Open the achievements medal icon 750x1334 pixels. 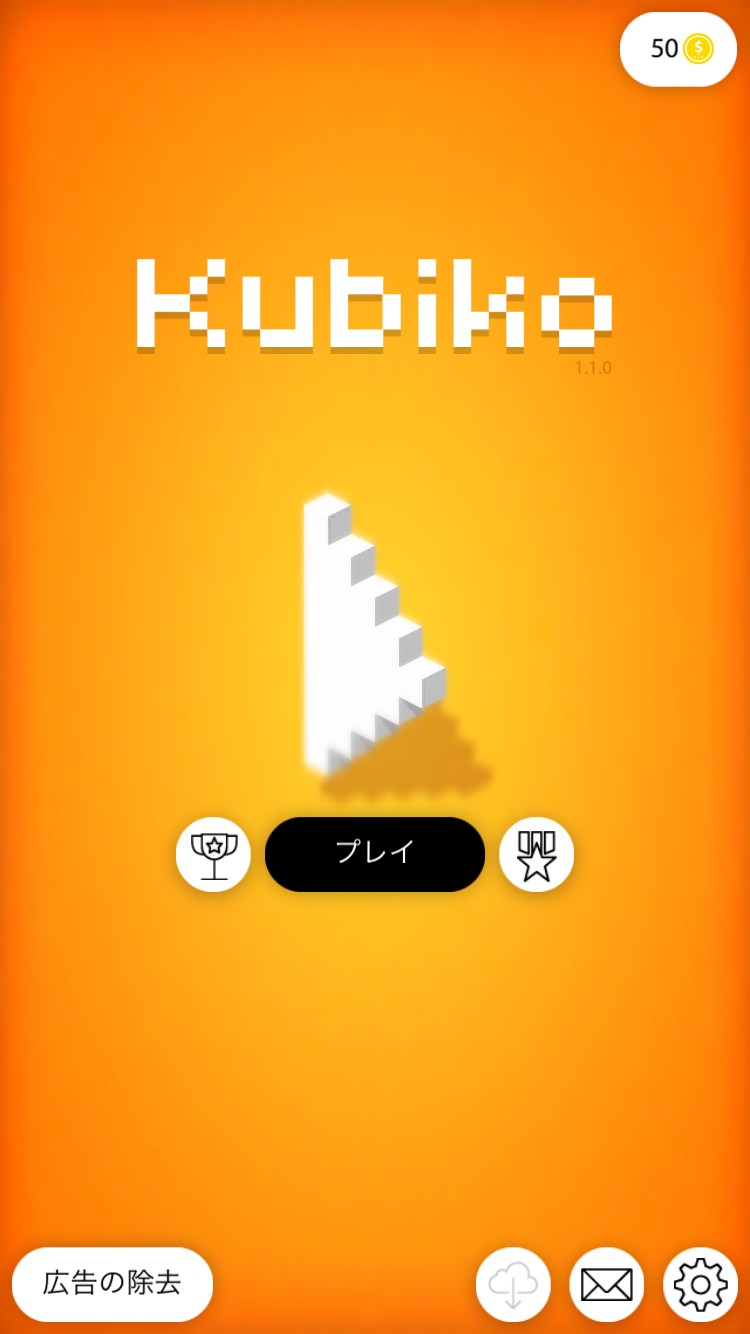[537, 854]
